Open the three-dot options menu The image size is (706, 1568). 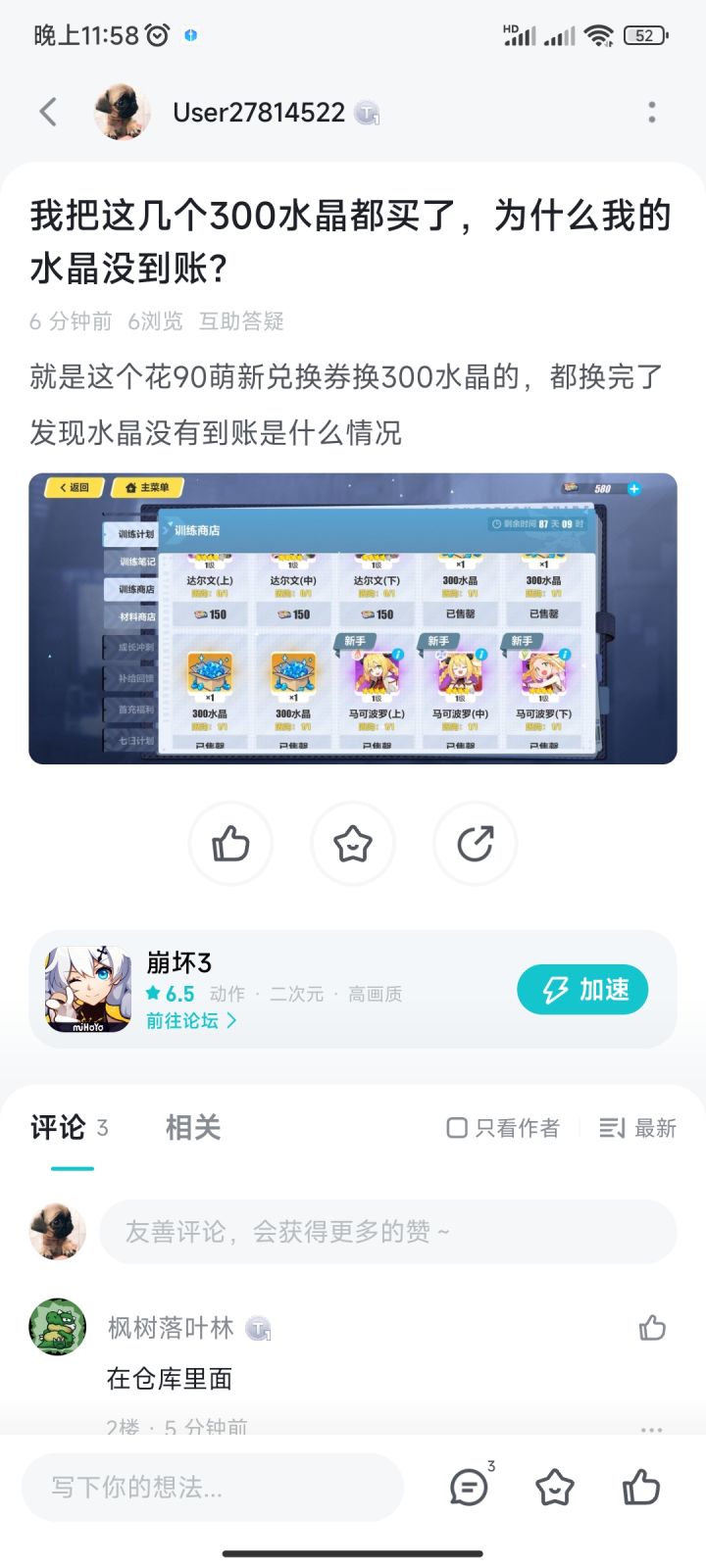(x=651, y=112)
